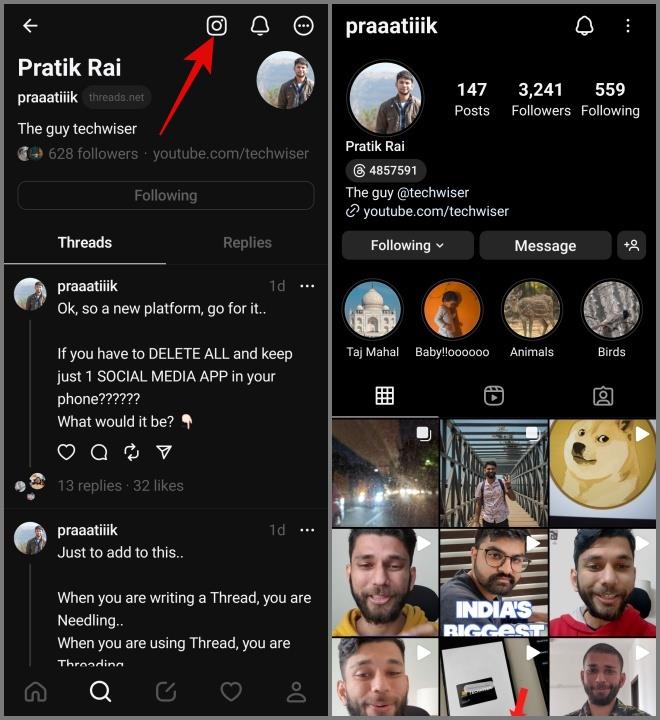Viewport: 660px width, 720px height.
Task: Open the Taj Mahal story highlight
Action: [x=373, y=310]
